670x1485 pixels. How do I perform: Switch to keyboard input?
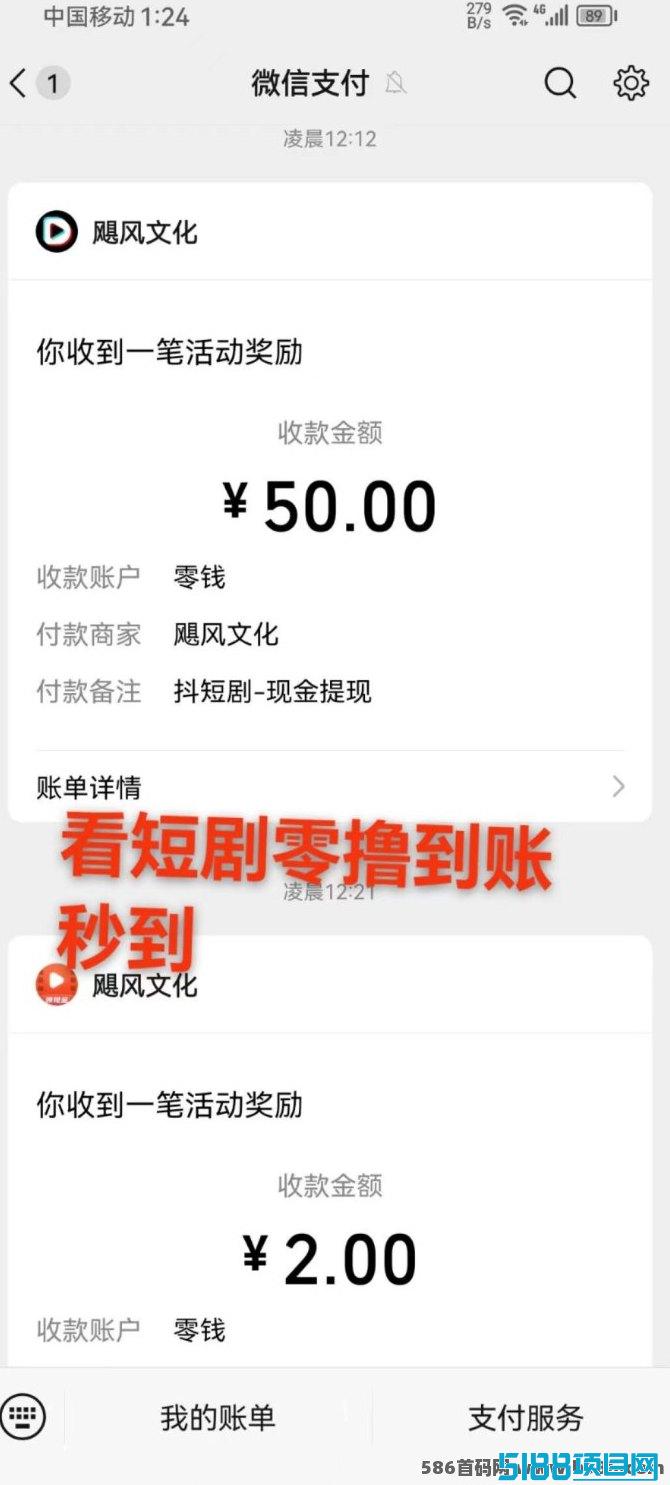pos(23,1417)
